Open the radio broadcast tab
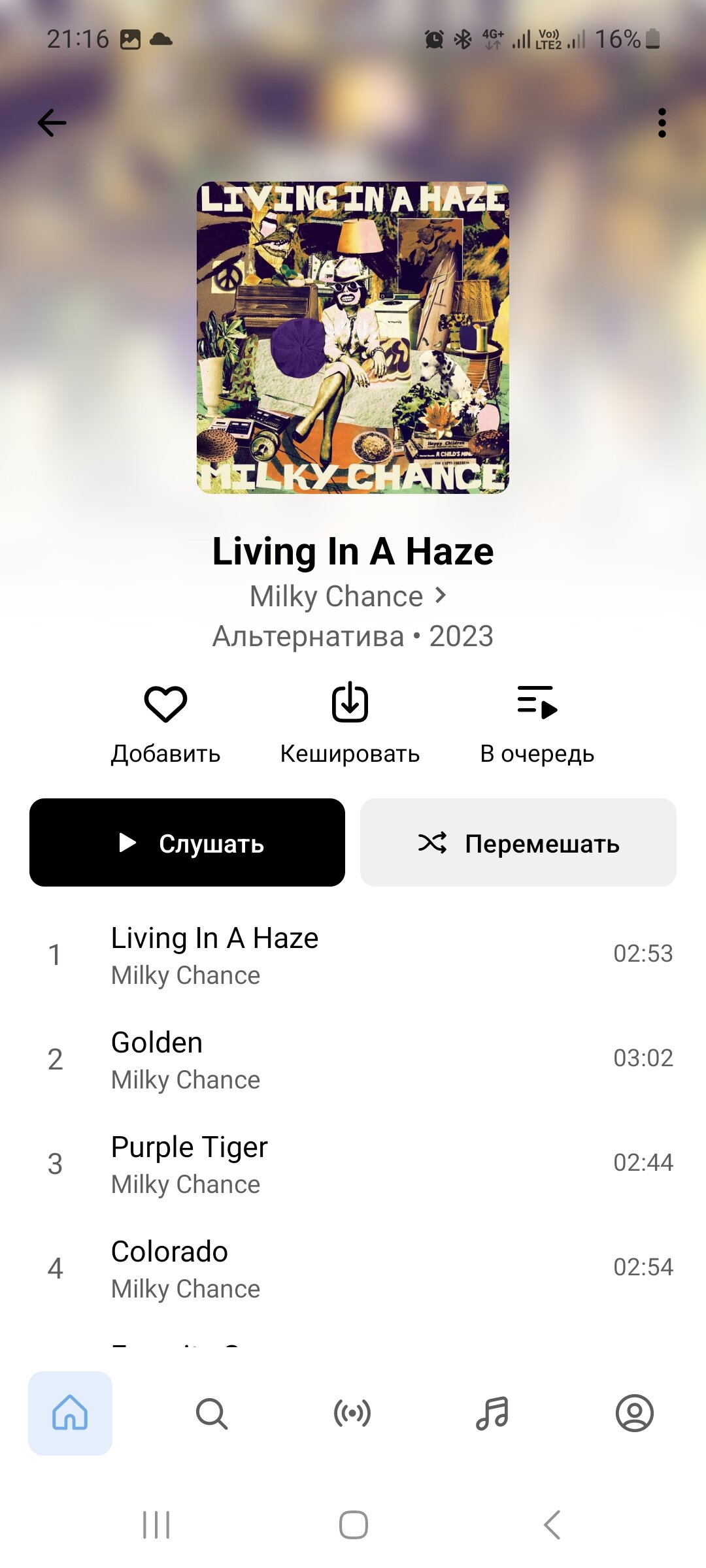706x1568 pixels. [x=352, y=1413]
